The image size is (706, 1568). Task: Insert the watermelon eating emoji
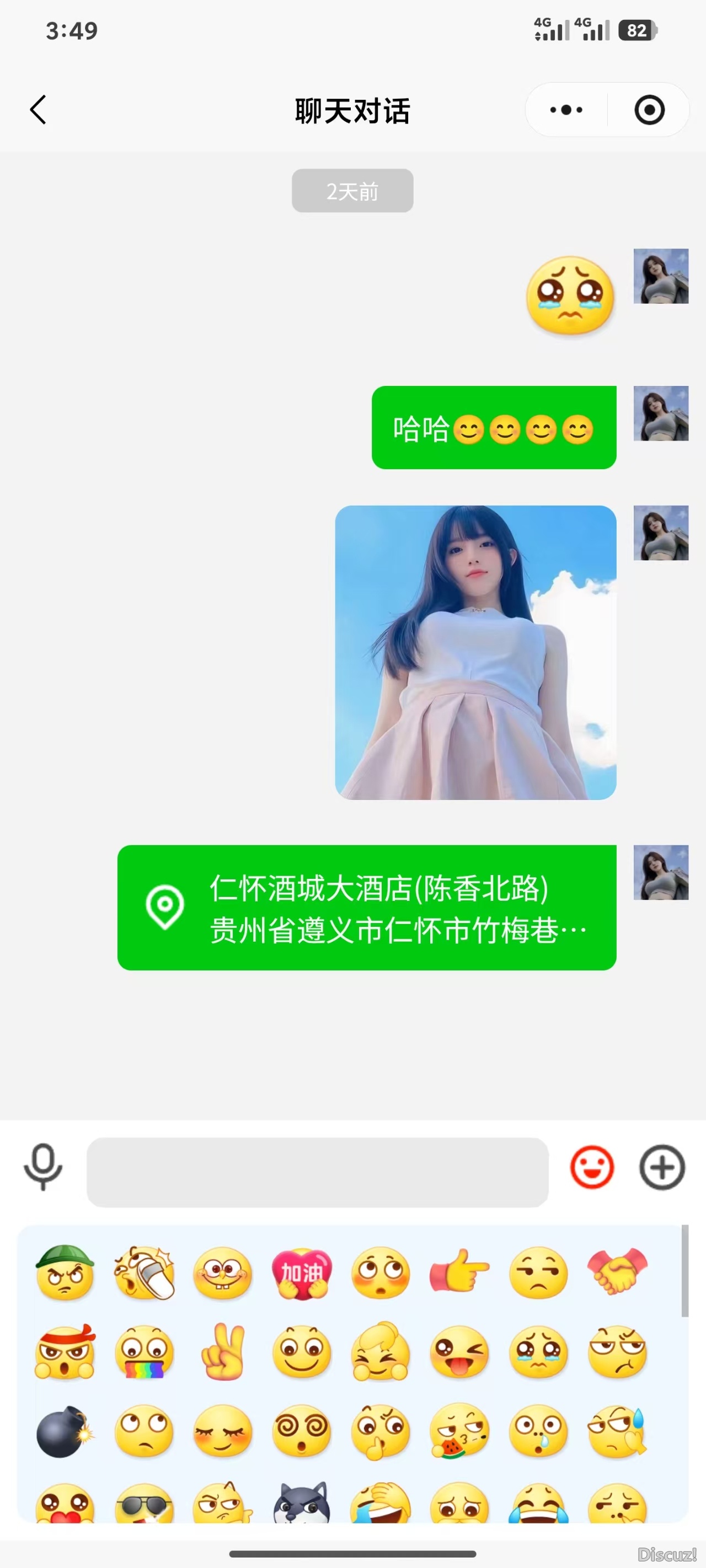coord(459,1431)
